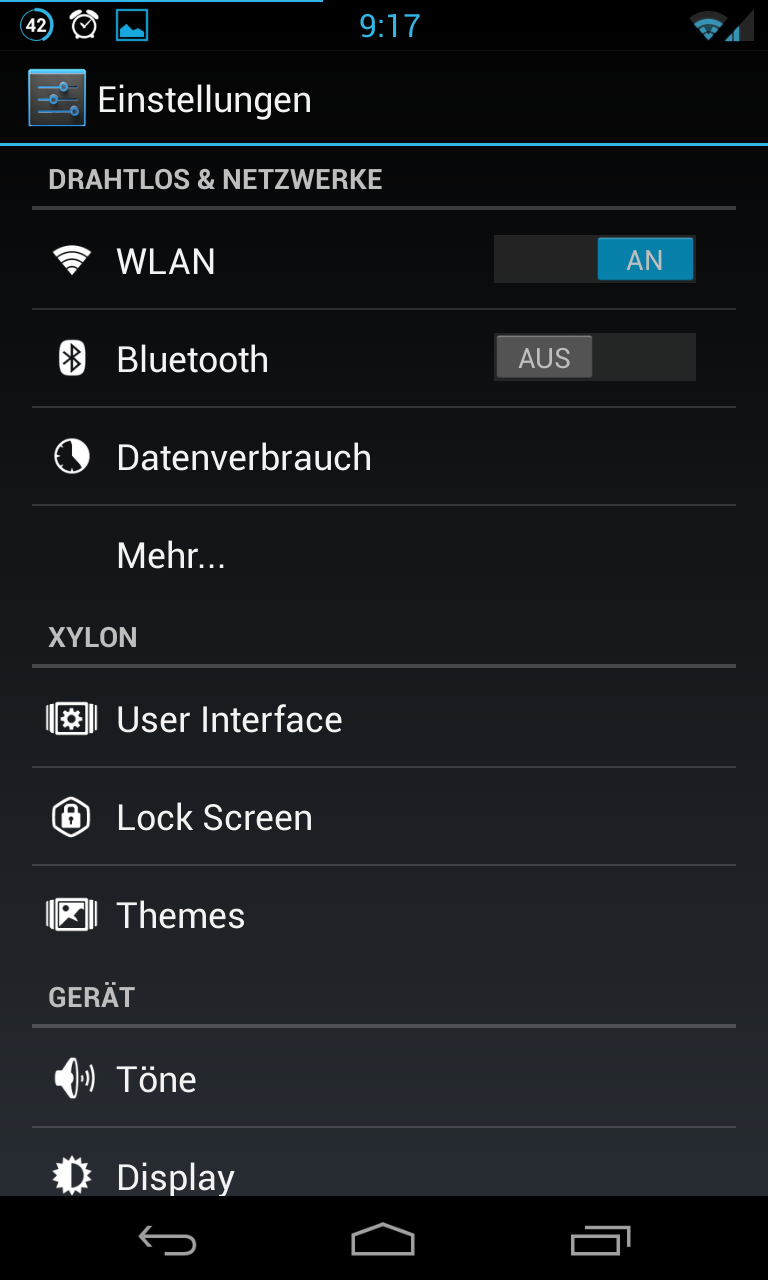
Task: Select Mehr... for more network options
Action: [384, 554]
